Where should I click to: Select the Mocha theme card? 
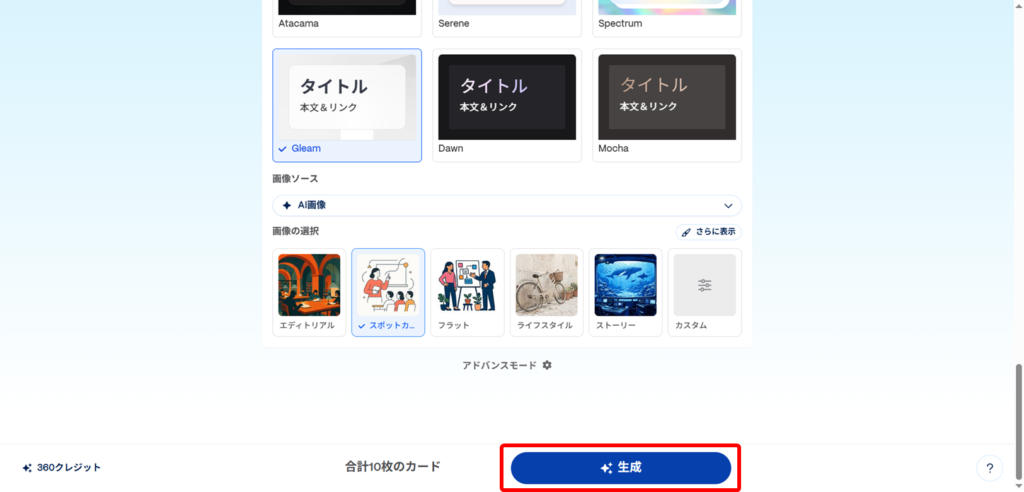click(x=666, y=104)
